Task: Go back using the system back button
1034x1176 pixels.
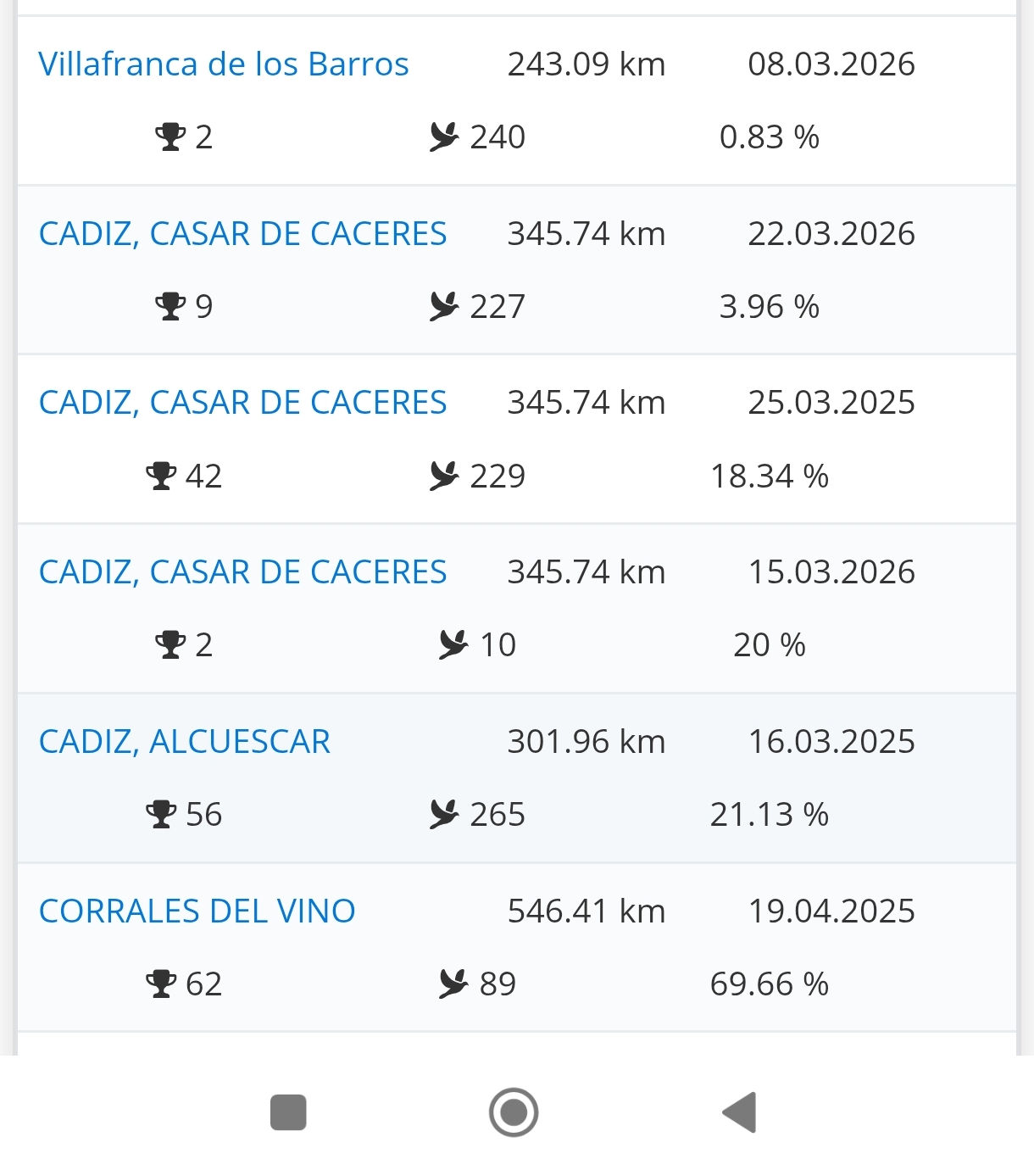Action: click(x=739, y=1112)
